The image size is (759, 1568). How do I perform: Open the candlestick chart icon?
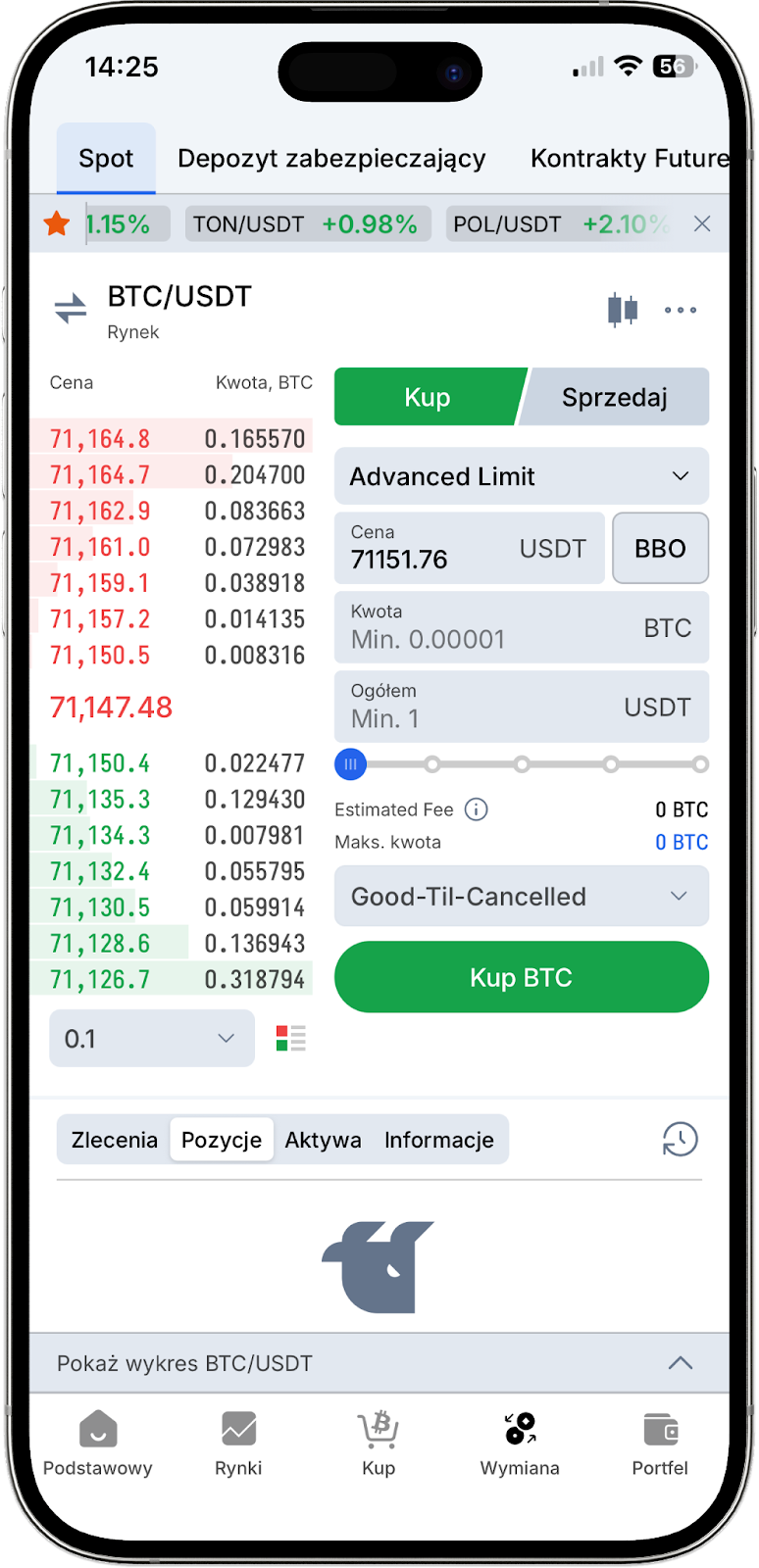click(x=622, y=310)
